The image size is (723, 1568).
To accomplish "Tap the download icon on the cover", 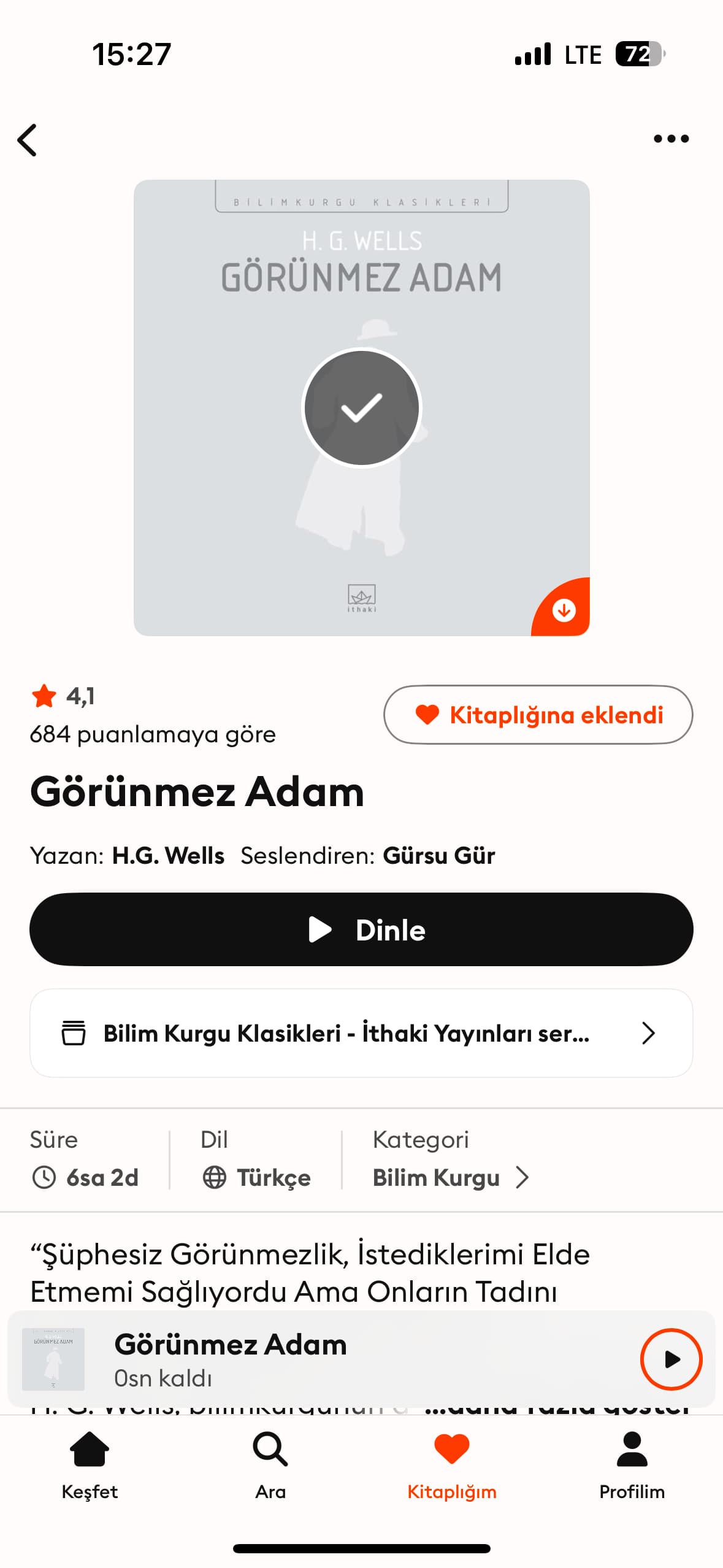I will (x=564, y=610).
